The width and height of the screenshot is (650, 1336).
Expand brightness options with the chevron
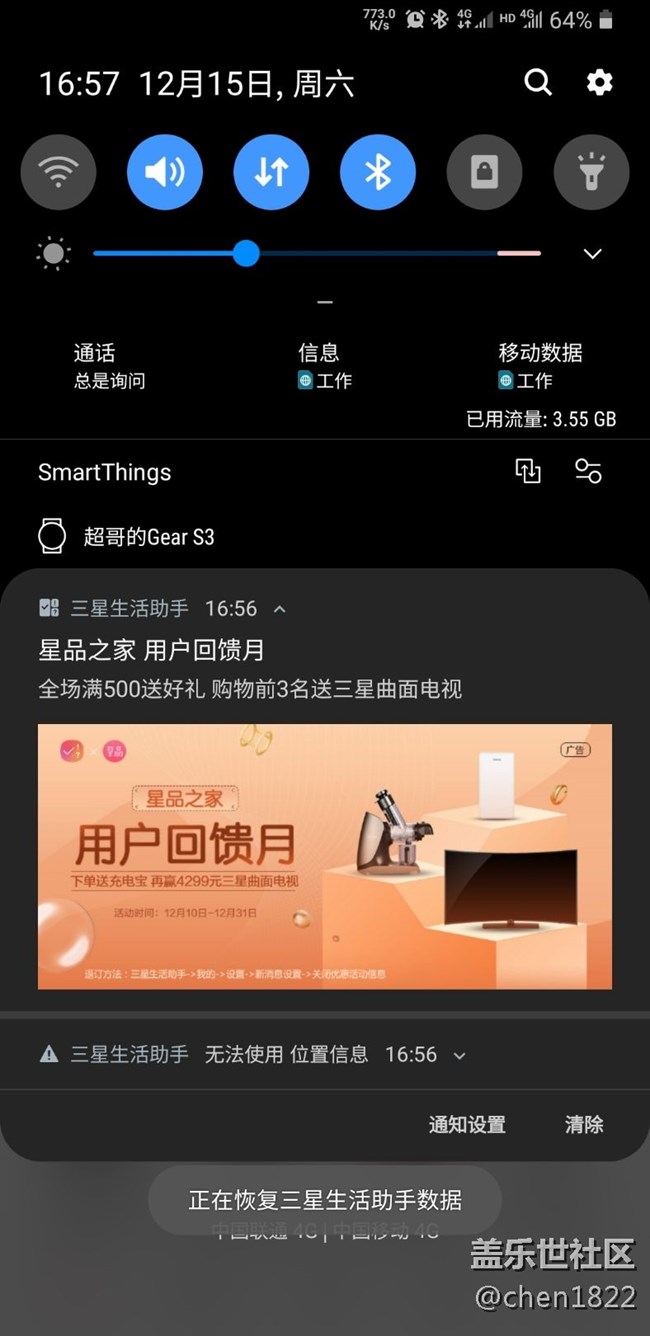(592, 254)
